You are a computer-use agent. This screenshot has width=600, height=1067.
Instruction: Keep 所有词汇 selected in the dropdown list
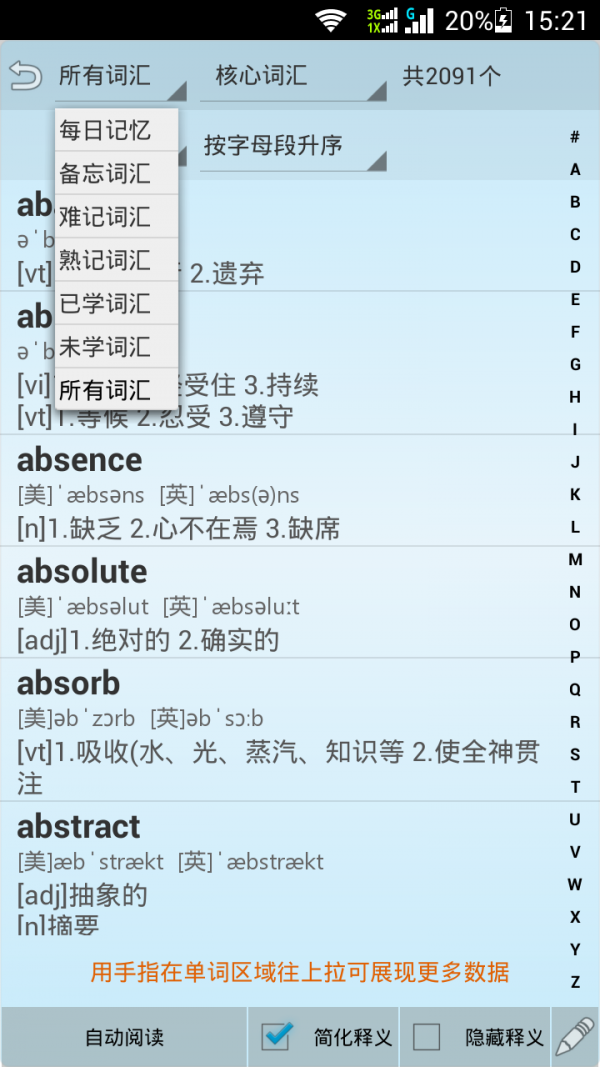coord(116,390)
